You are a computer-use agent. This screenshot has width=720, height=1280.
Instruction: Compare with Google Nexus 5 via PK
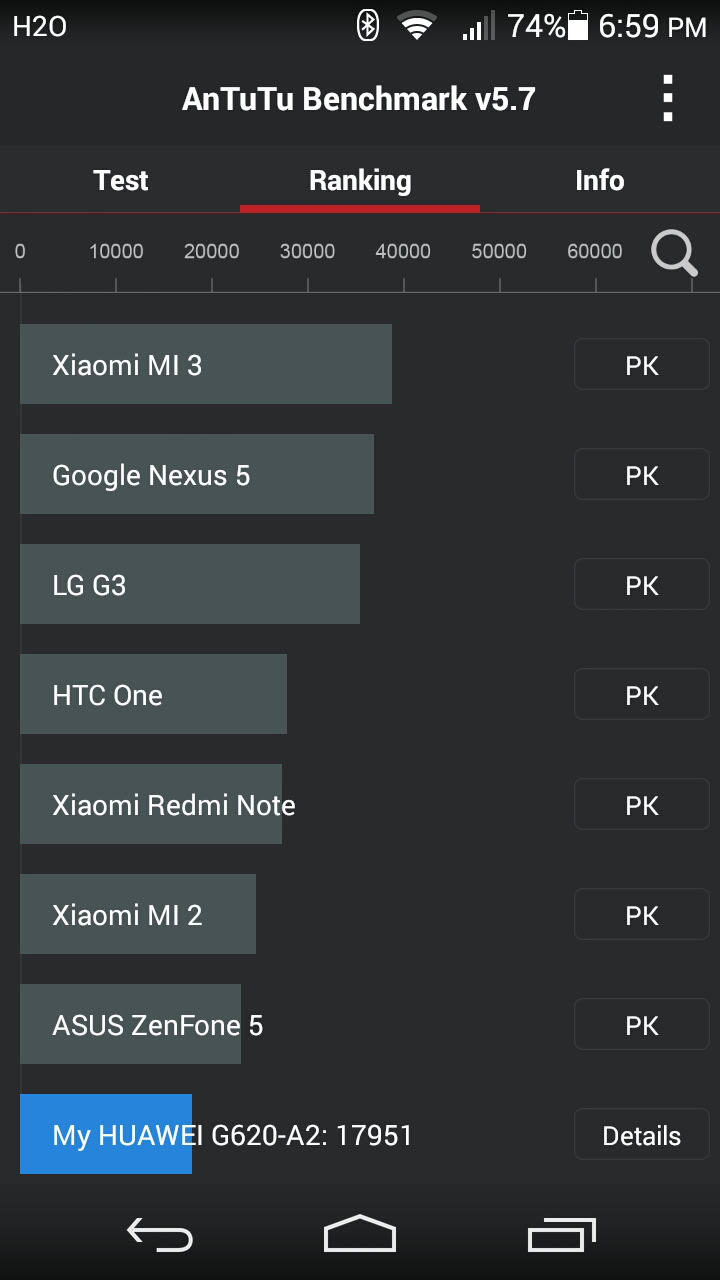642,475
